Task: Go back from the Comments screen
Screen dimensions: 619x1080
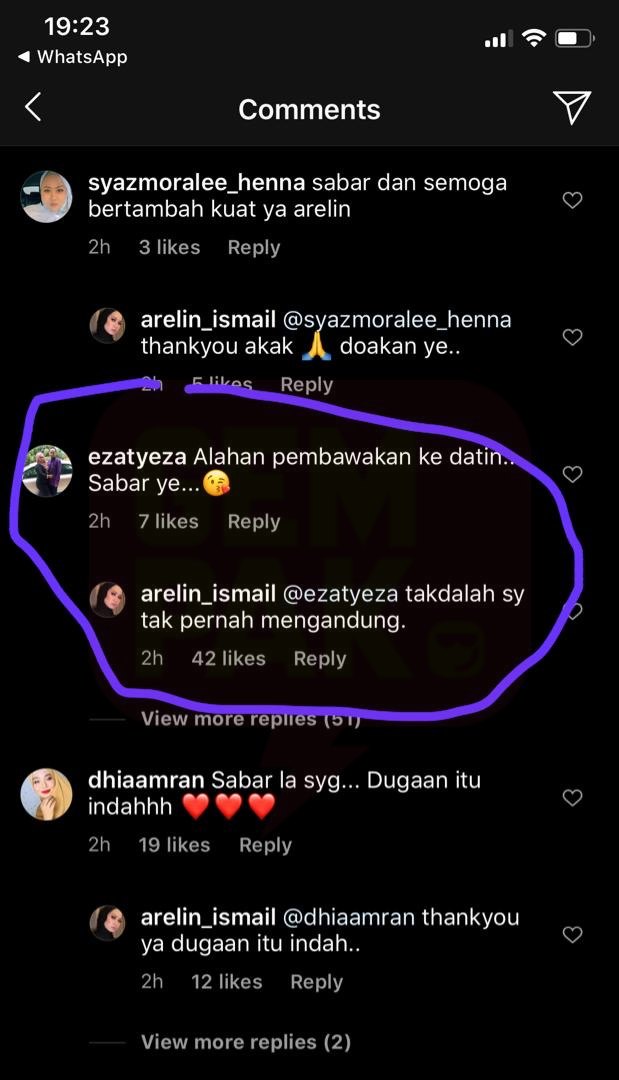Action: coord(33,107)
